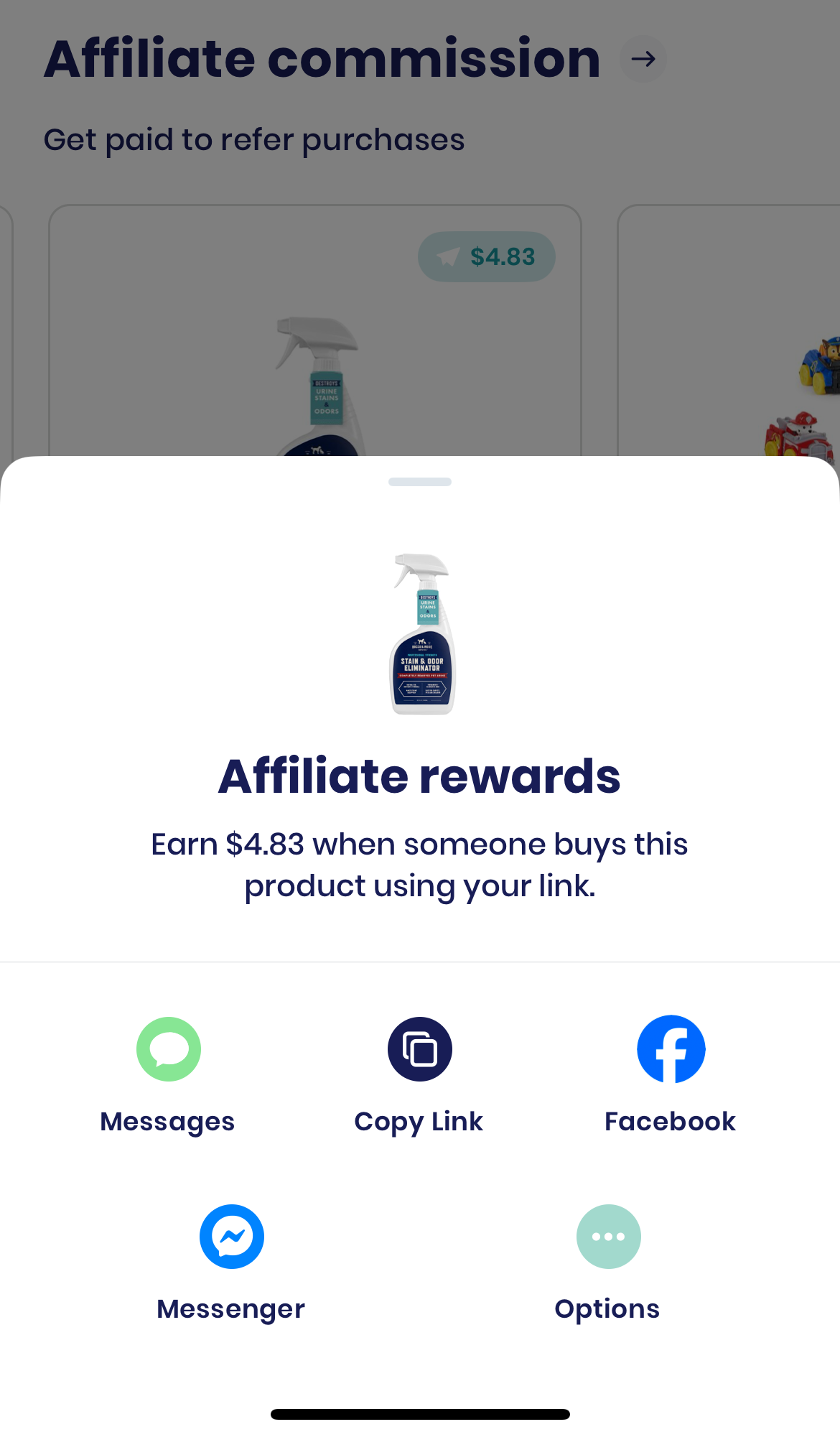Tap the dimmed stain remover product card
Viewport: 840px width, 1437px height.
click(x=314, y=345)
